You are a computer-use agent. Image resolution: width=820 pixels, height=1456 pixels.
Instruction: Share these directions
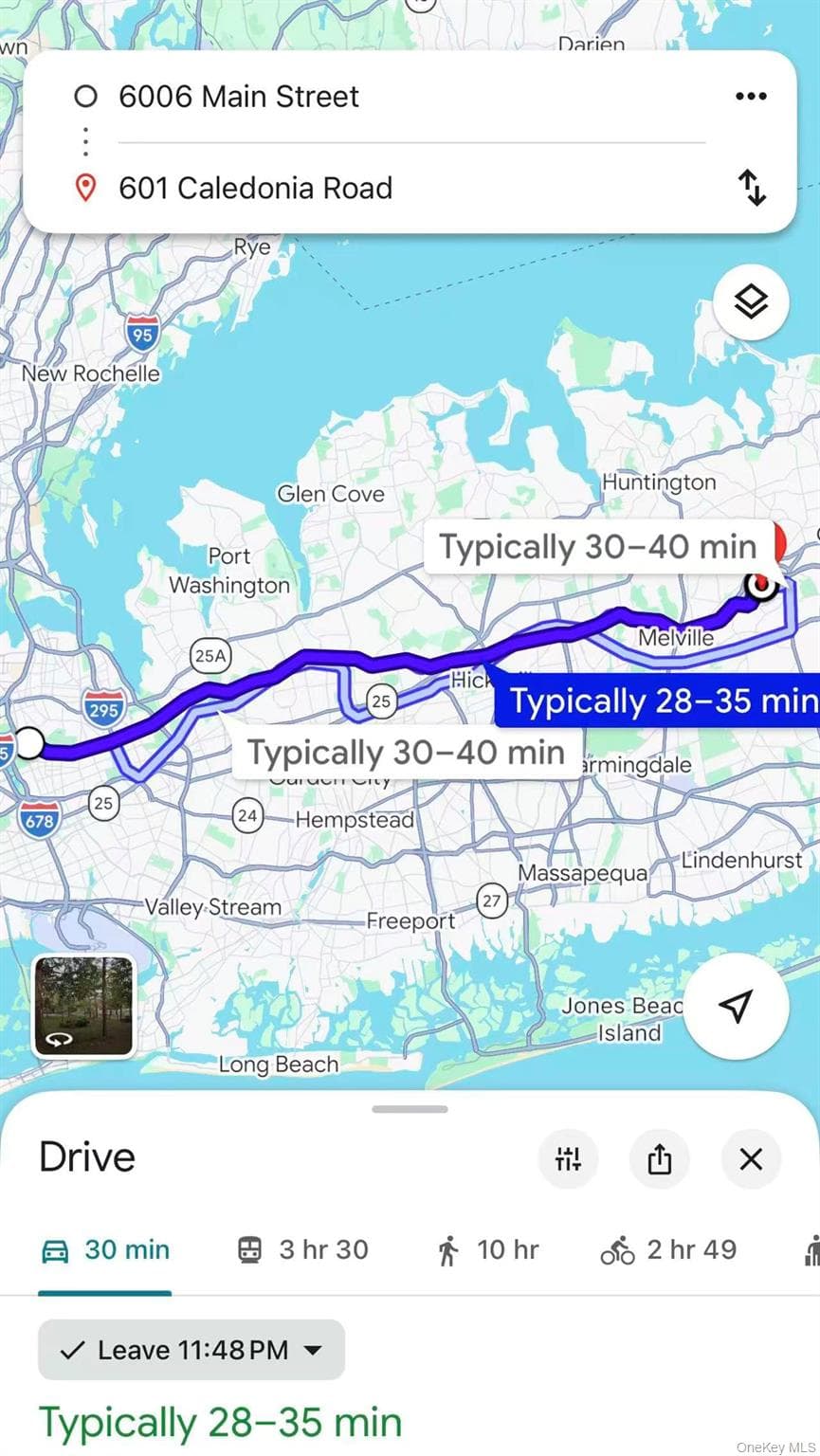click(x=660, y=1158)
